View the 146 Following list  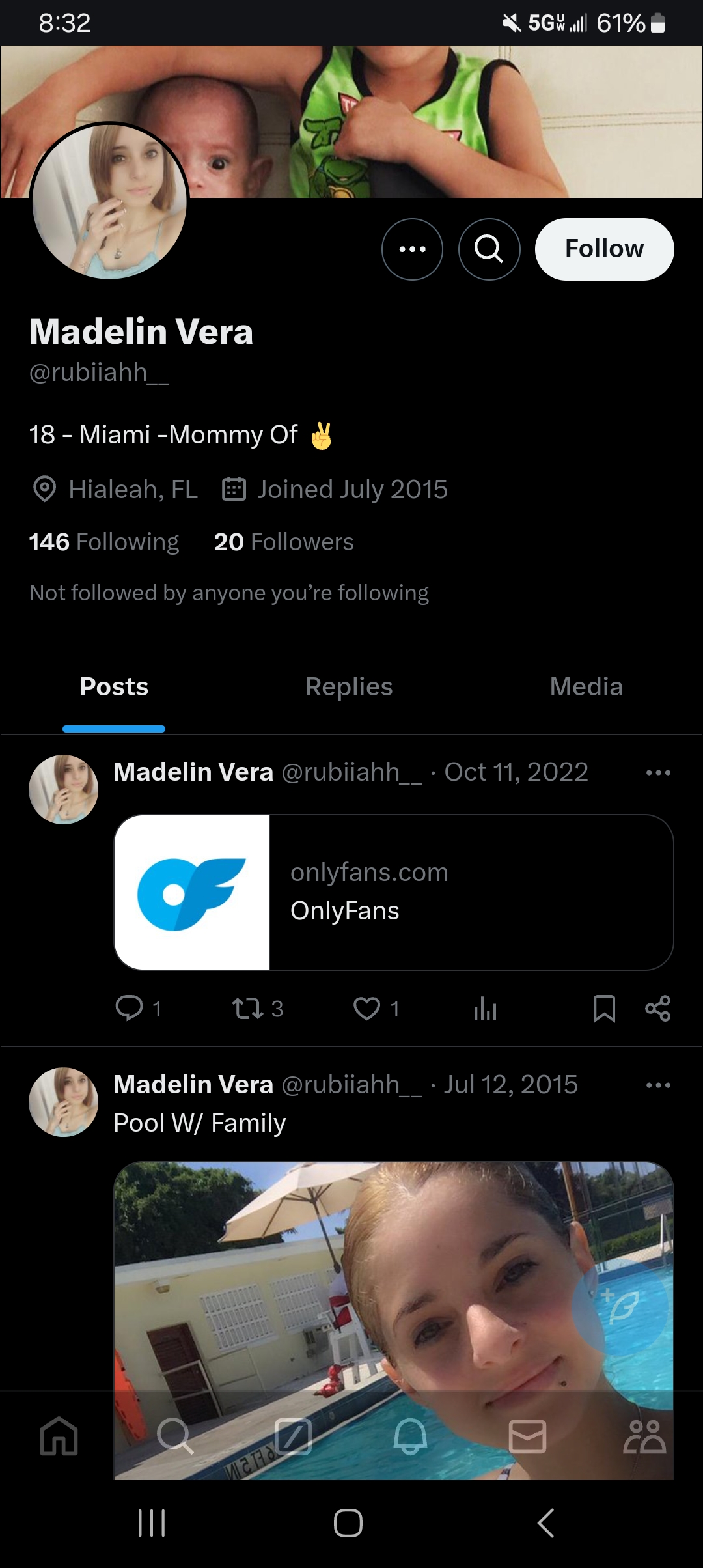(x=104, y=542)
